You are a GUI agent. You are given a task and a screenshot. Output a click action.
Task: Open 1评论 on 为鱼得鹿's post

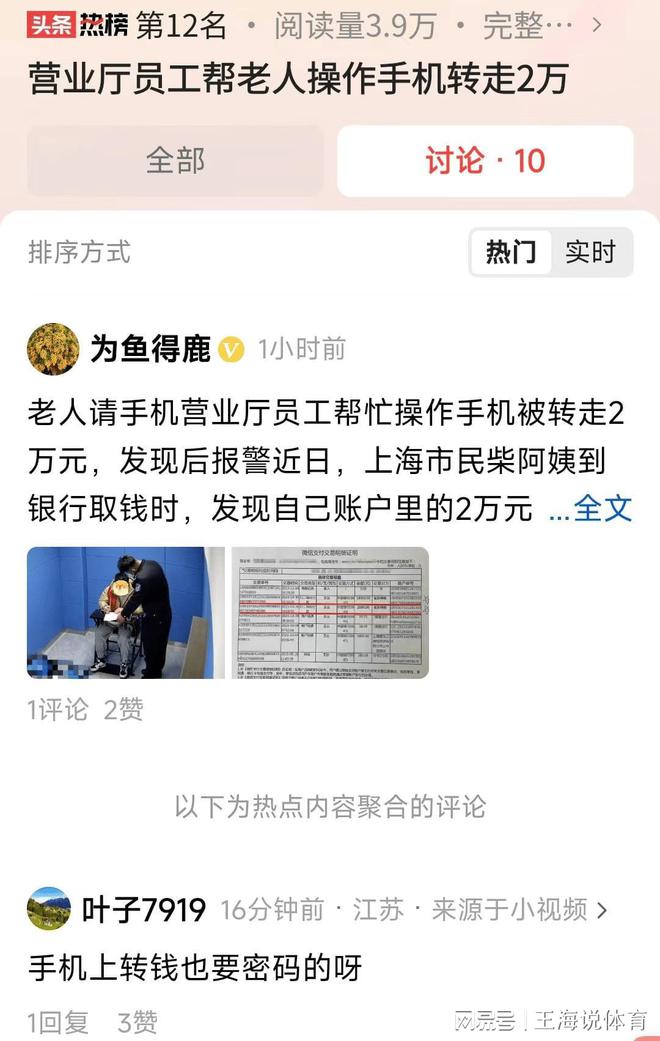pyautogui.click(x=58, y=709)
